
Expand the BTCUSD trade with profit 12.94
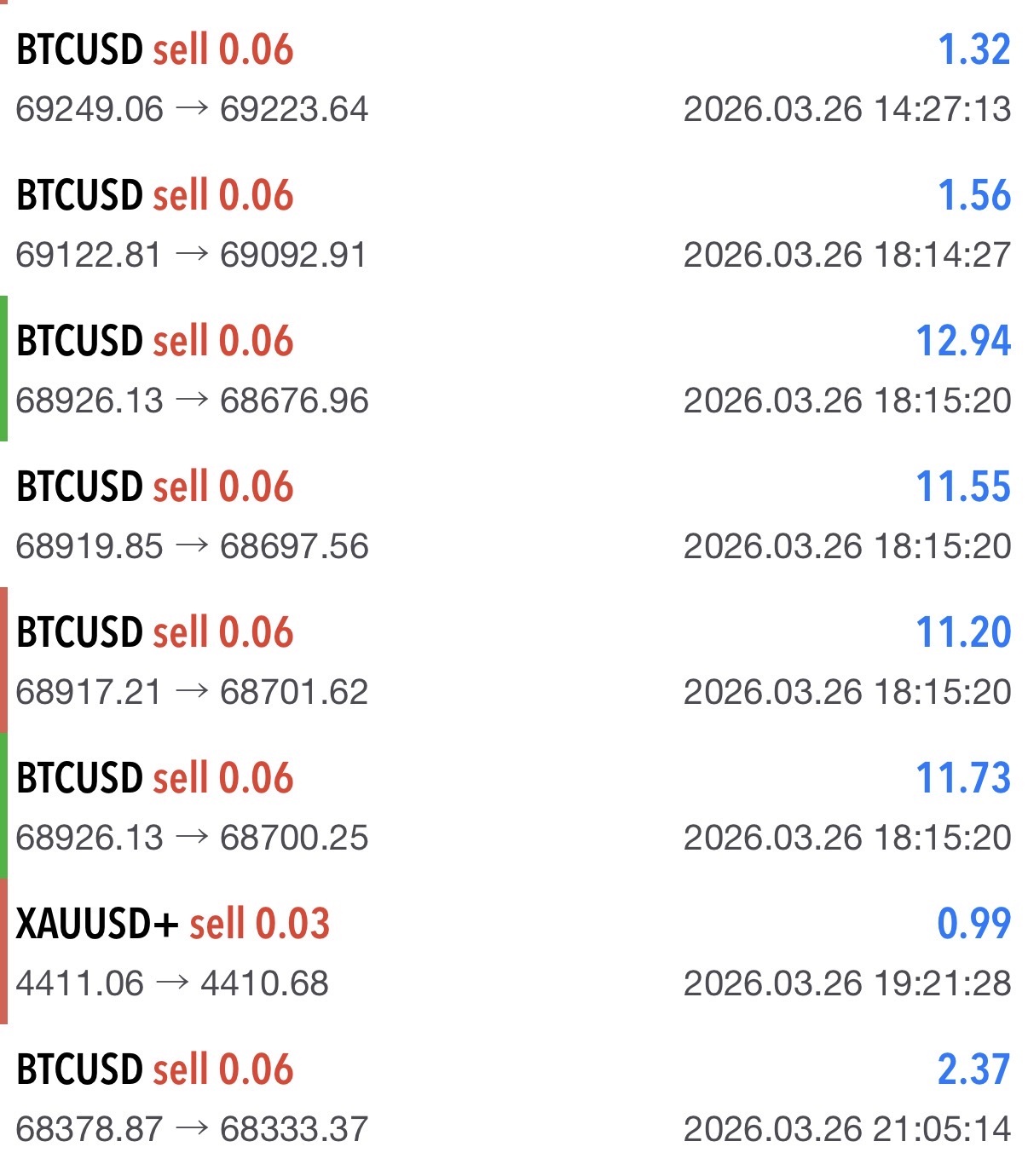pyautogui.click(x=514, y=369)
